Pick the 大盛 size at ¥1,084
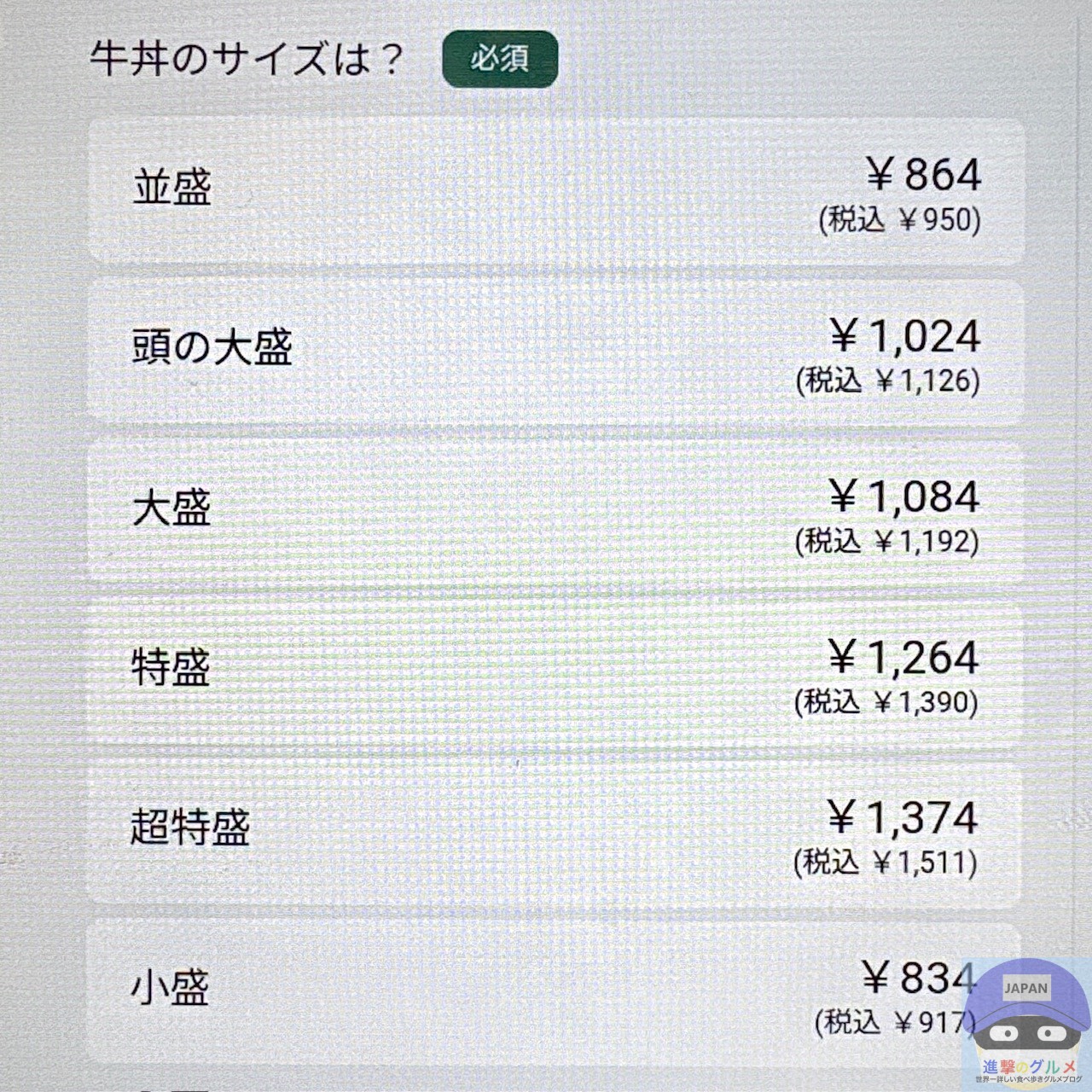This screenshot has width=1092, height=1092. pos(555,514)
